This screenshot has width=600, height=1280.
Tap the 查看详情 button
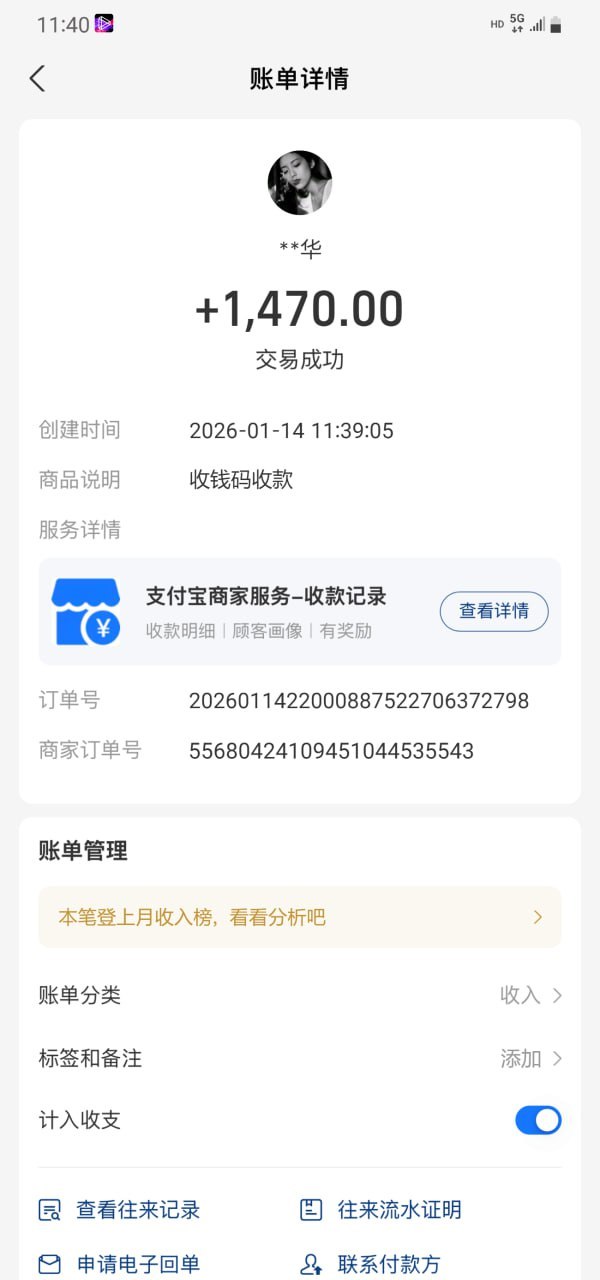[494, 611]
